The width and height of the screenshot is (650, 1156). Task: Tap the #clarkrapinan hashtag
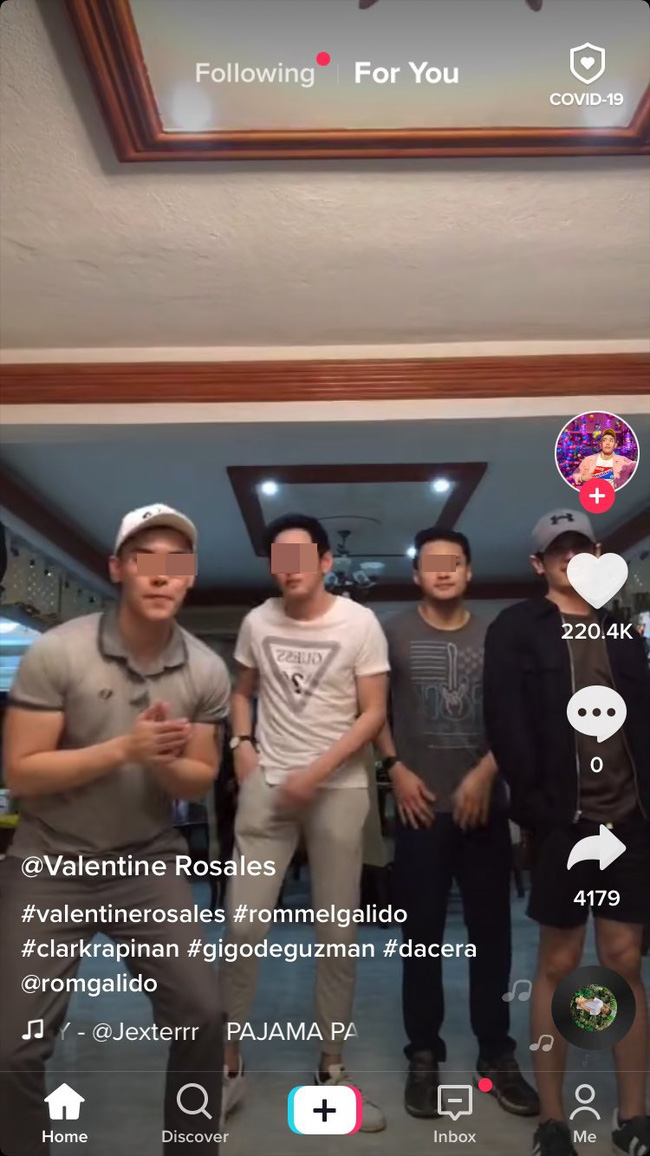[100, 949]
